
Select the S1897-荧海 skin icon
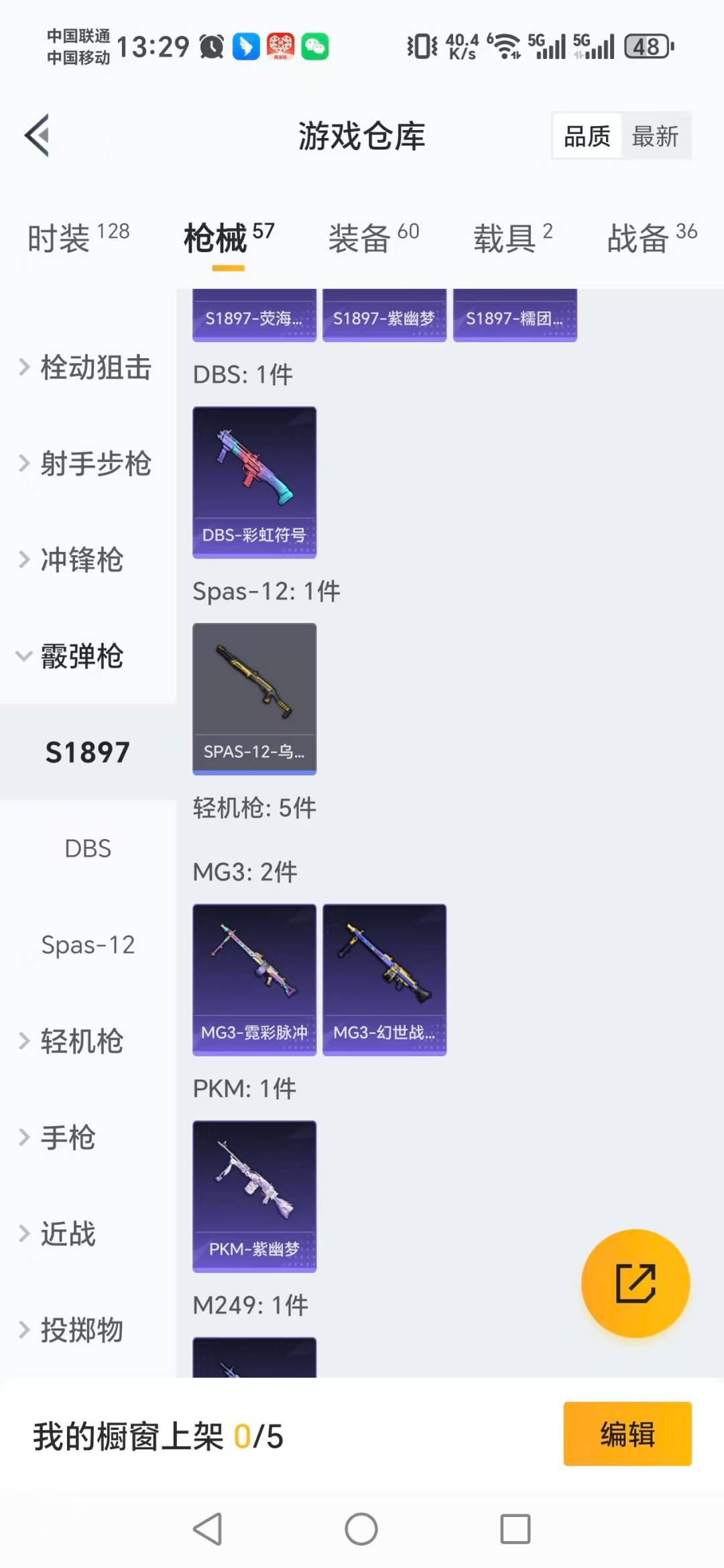coord(253,315)
